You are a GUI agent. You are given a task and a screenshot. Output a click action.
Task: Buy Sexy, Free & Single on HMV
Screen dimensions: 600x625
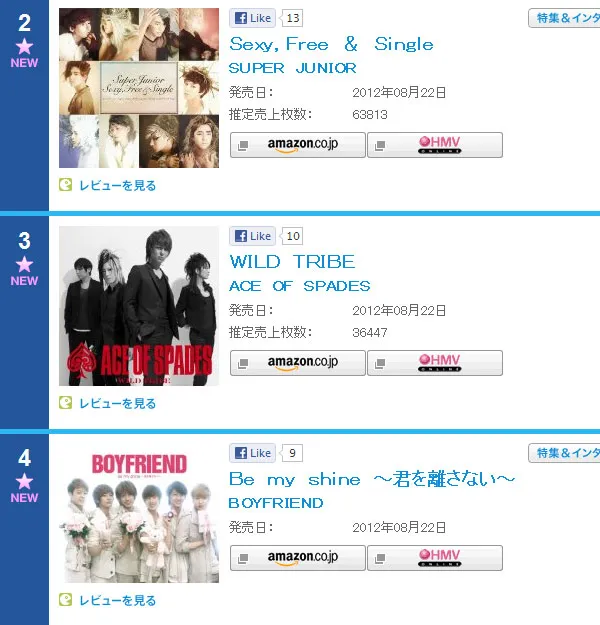click(435, 145)
